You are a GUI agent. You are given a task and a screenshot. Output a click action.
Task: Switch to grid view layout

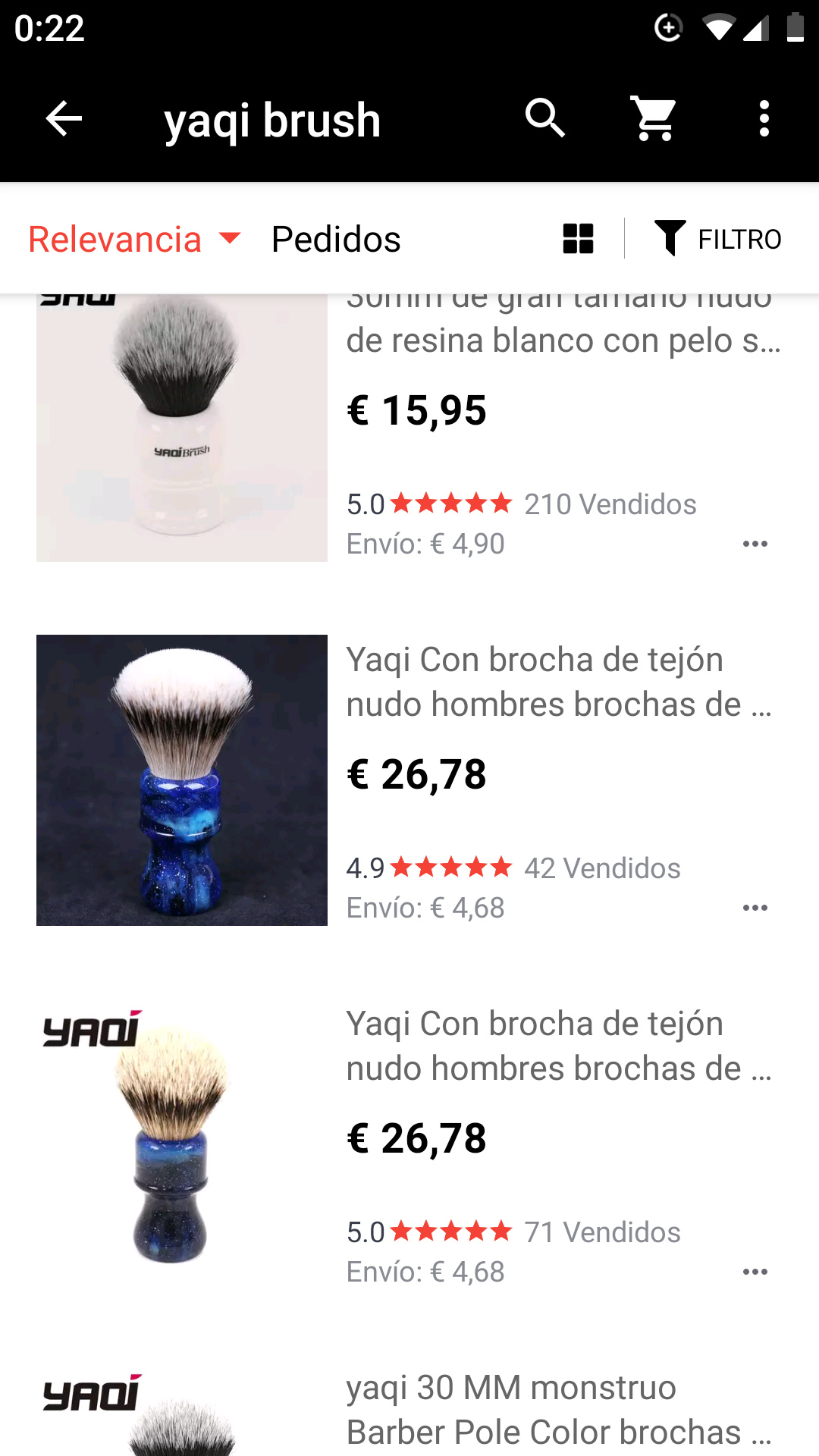[x=578, y=239]
